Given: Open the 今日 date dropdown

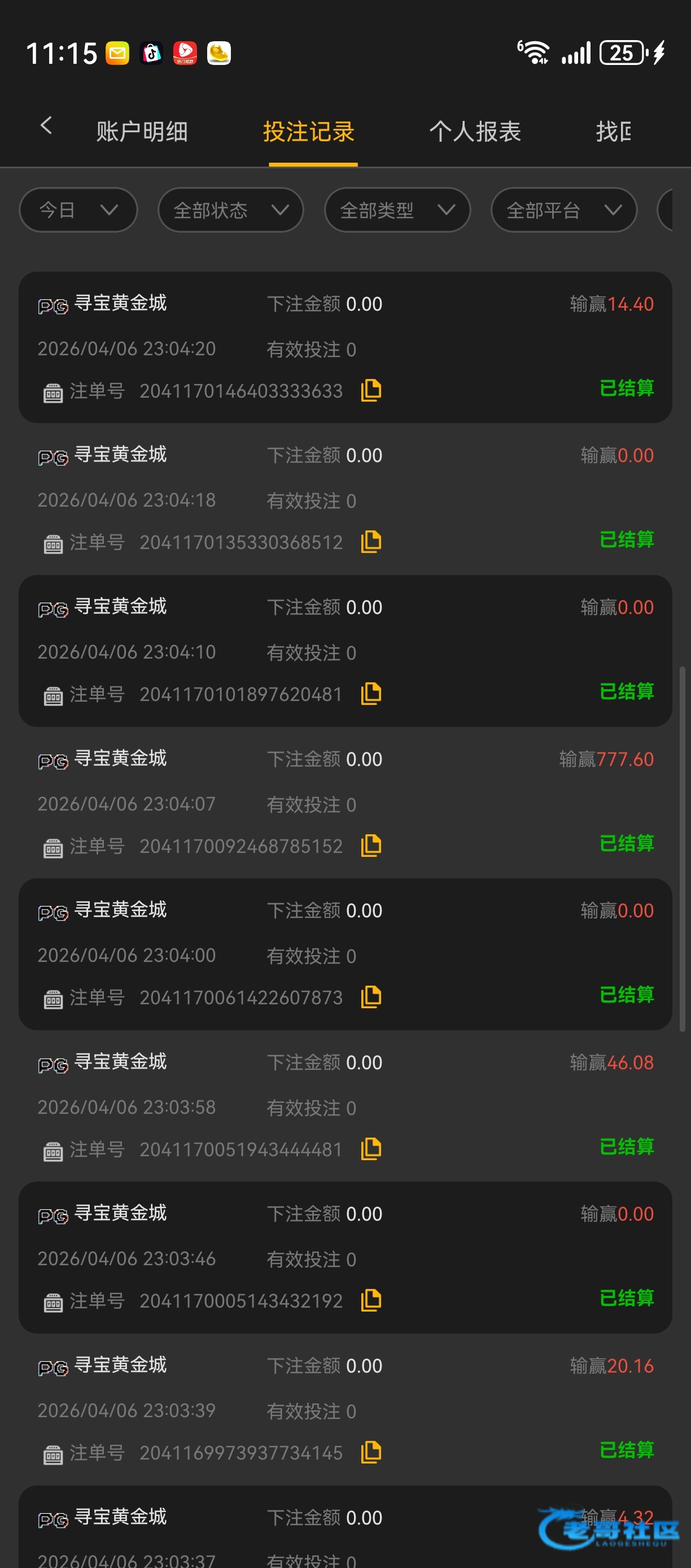Looking at the screenshot, I should pos(78,210).
